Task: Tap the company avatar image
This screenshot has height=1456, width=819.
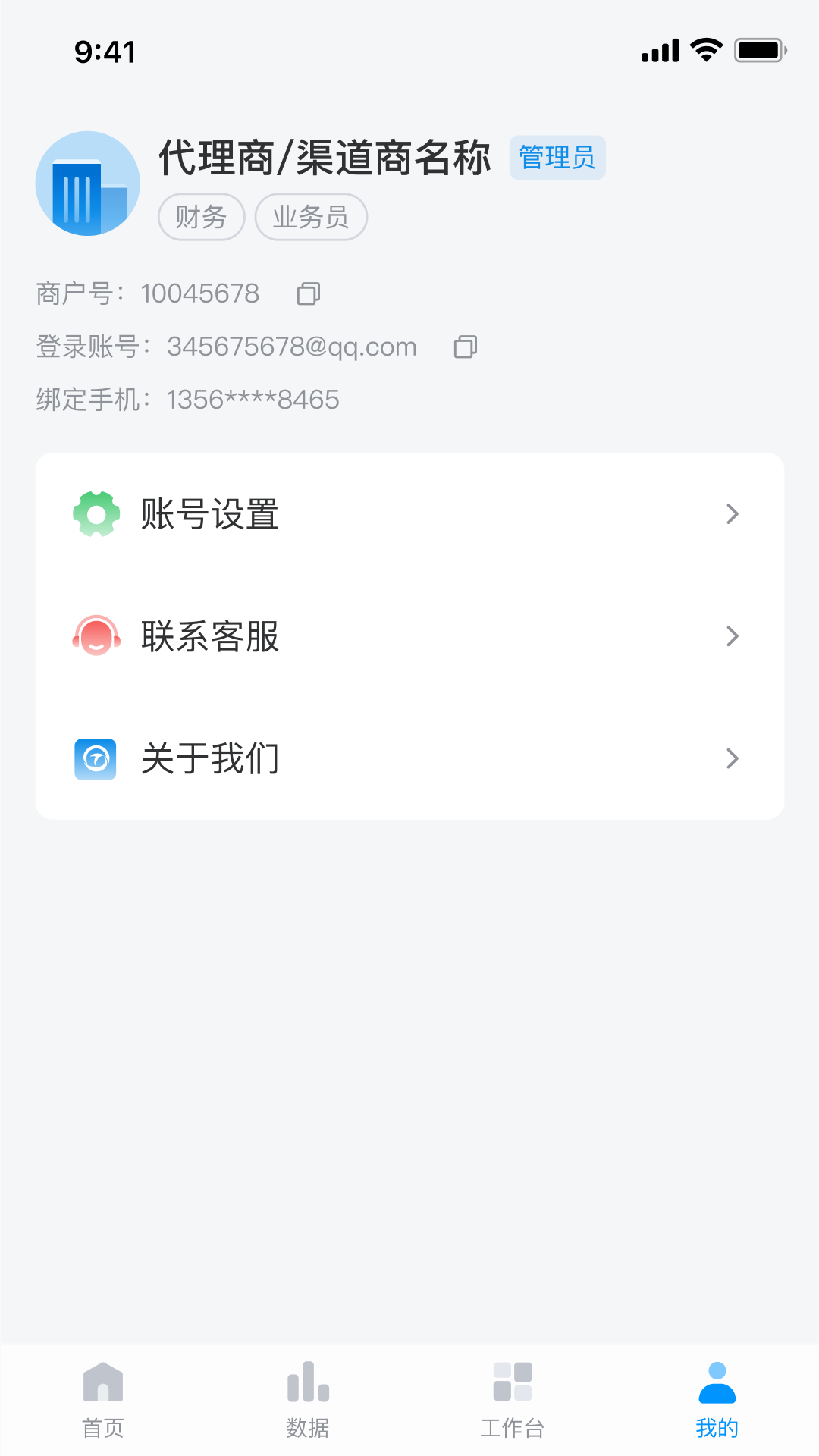Action: click(x=87, y=184)
